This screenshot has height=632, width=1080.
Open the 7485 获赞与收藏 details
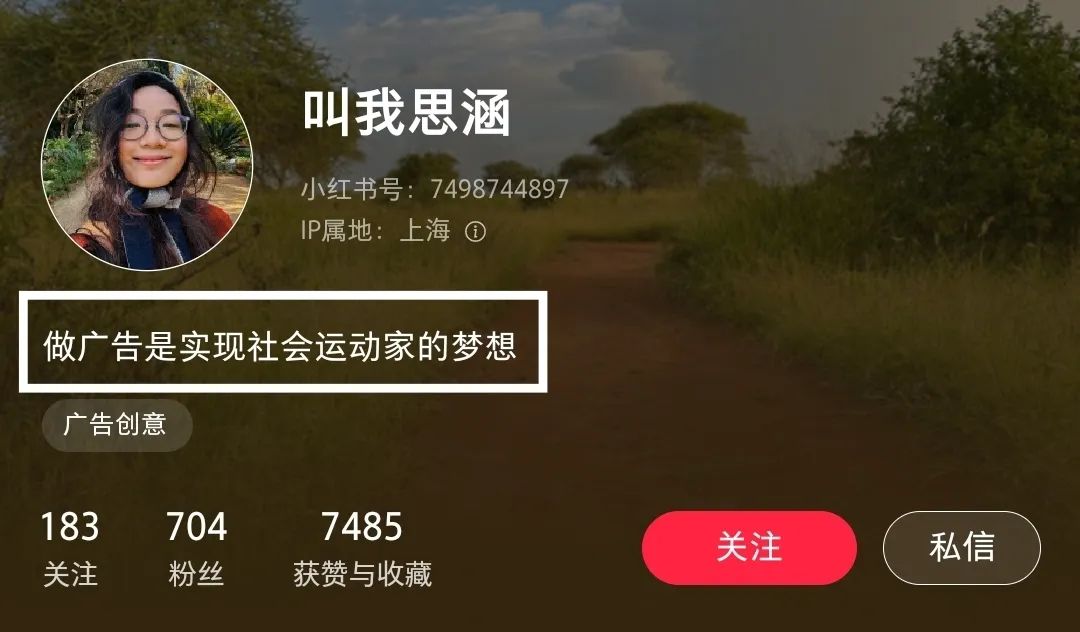pos(362,548)
